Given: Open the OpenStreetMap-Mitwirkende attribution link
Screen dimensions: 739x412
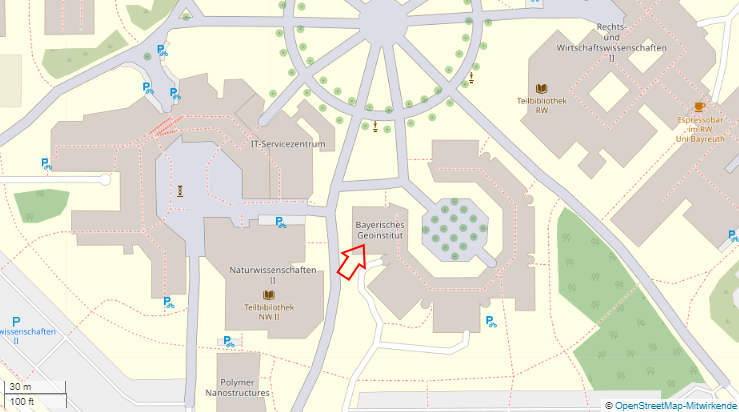Looking at the screenshot, I should click(676, 405).
